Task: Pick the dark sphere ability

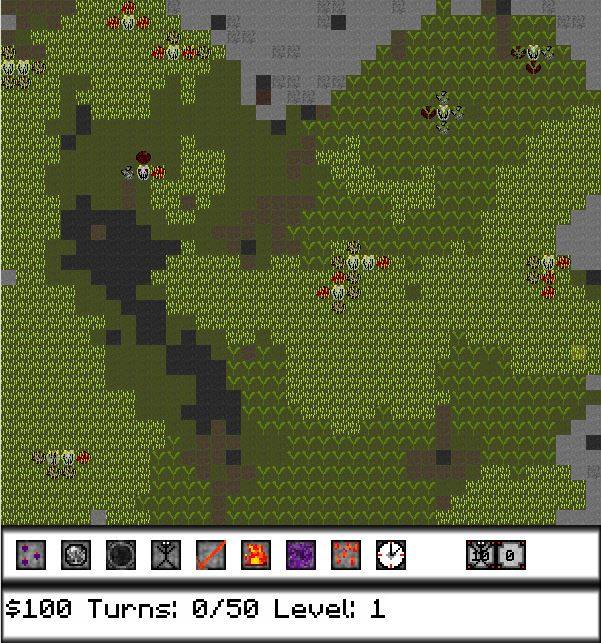Action: click(x=121, y=555)
